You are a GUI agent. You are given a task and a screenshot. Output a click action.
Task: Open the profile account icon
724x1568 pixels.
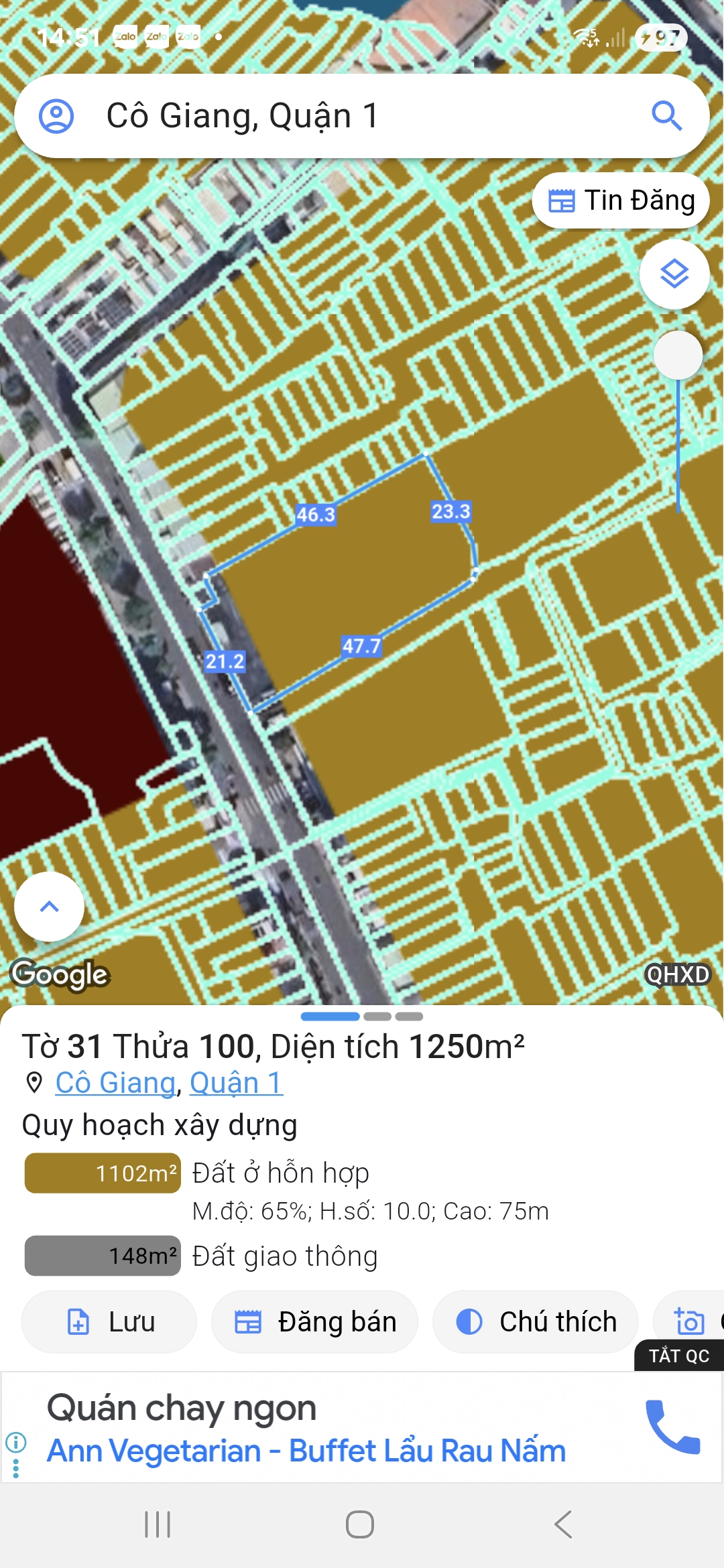[56, 116]
